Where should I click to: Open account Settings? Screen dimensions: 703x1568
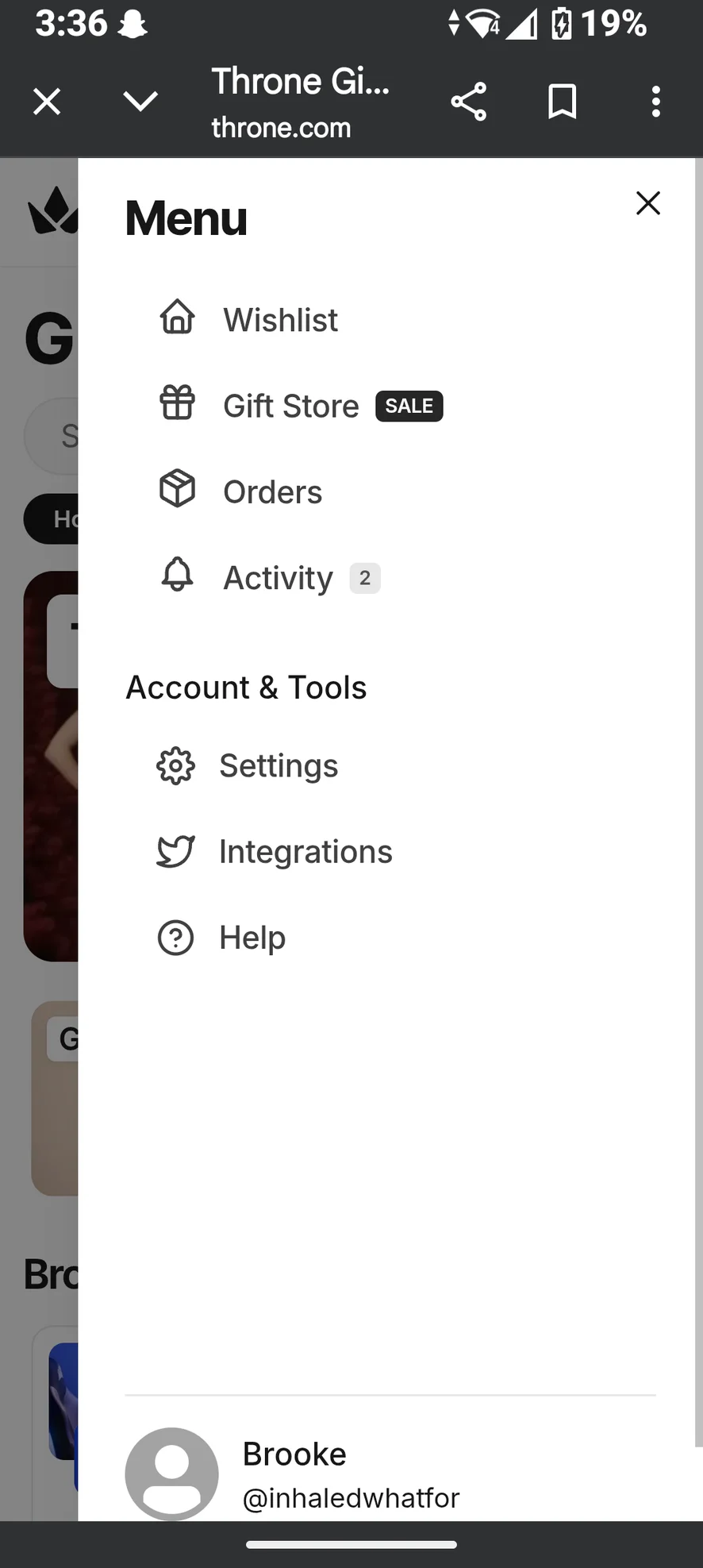point(278,765)
